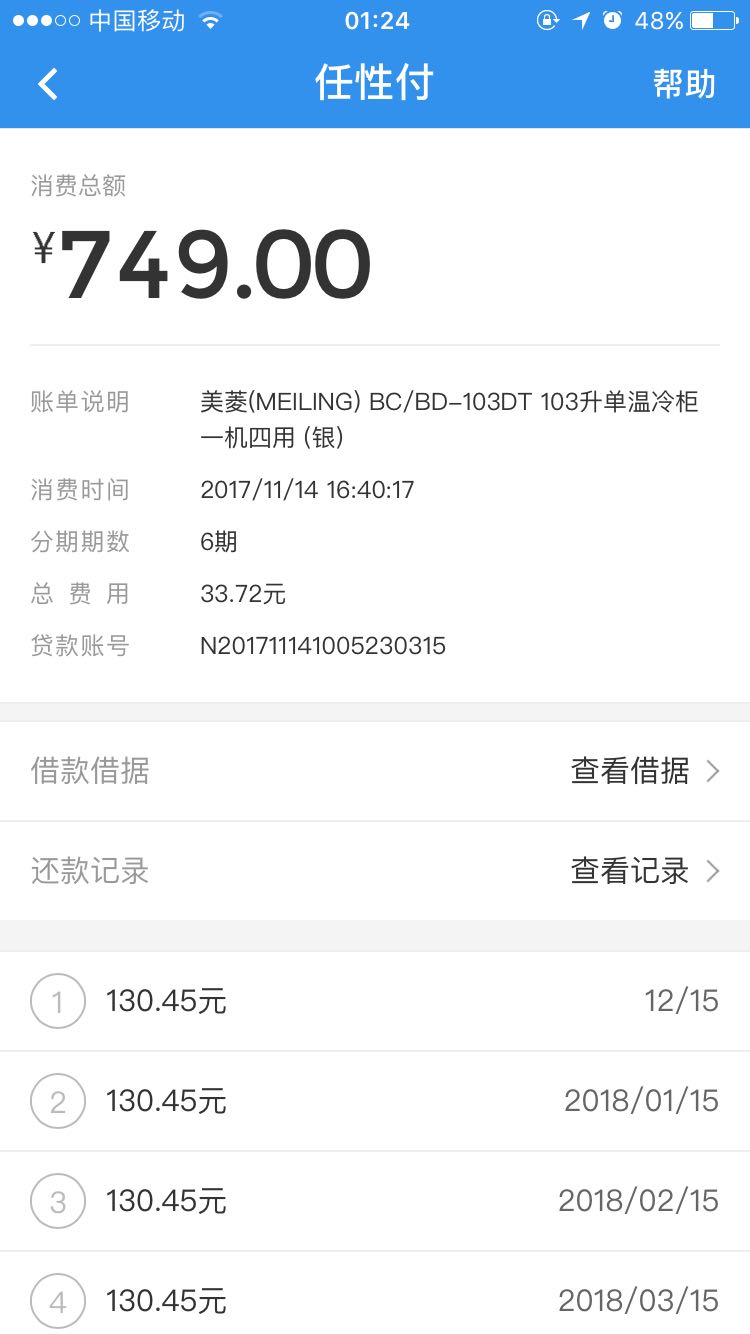The width and height of the screenshot is (750, 1334).
Task: Open 查看记录 repayment records row
Action: tap(375, 871)
